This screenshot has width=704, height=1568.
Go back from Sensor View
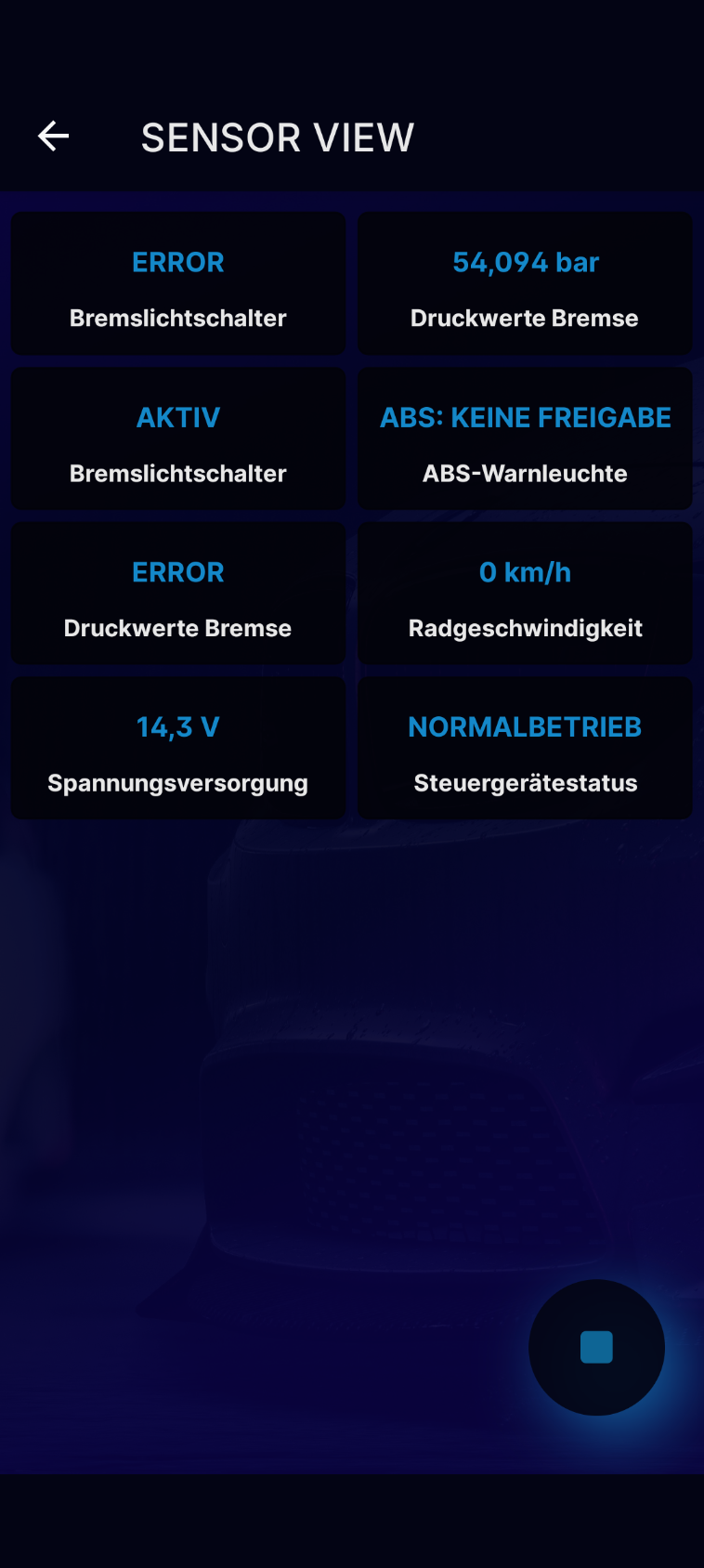click(54, 137)
